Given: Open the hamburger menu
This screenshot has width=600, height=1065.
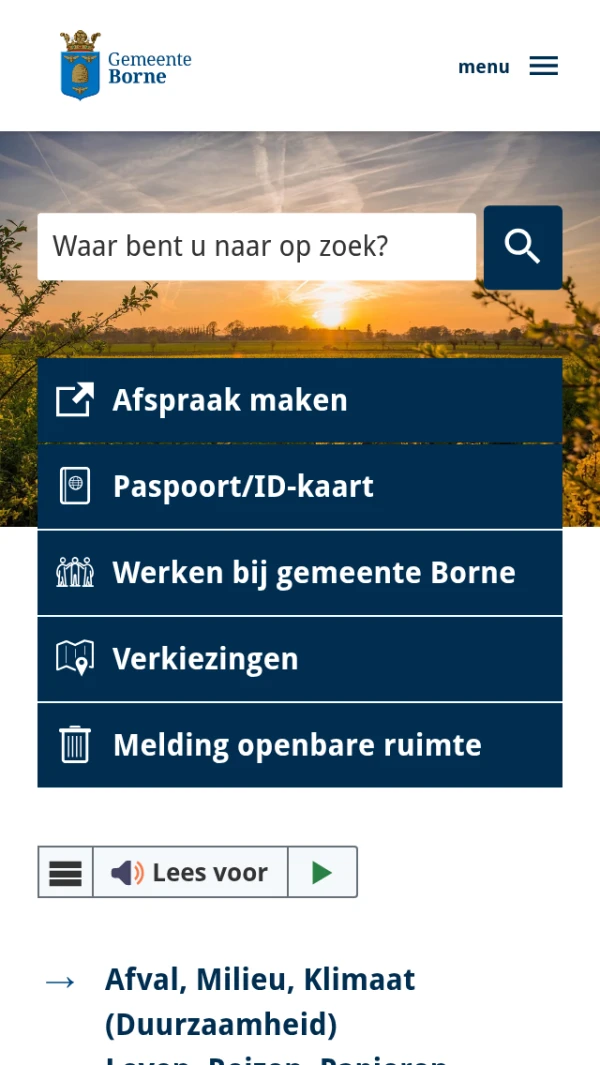Looking at the screenshot, I should point(508,66).
